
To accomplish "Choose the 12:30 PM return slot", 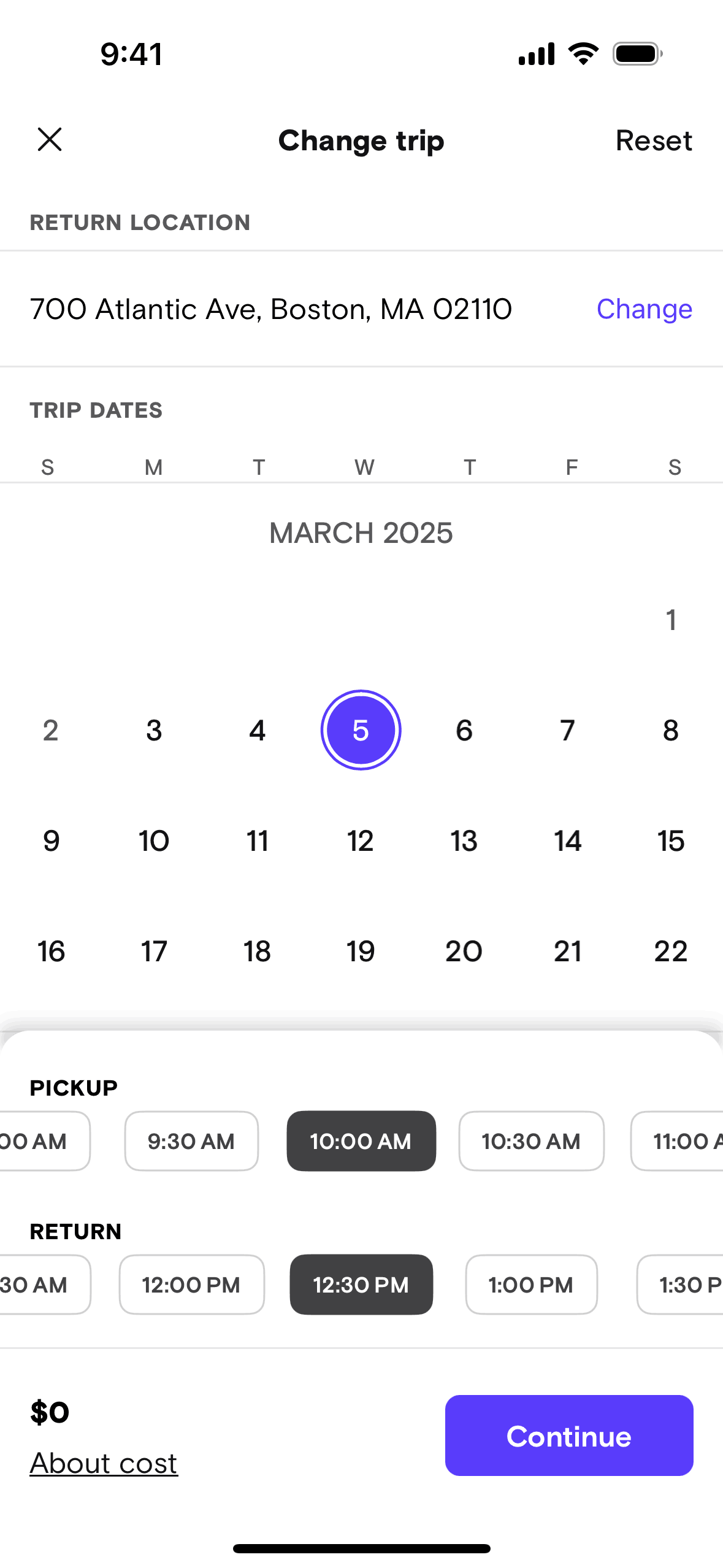I will [361, 1285].
